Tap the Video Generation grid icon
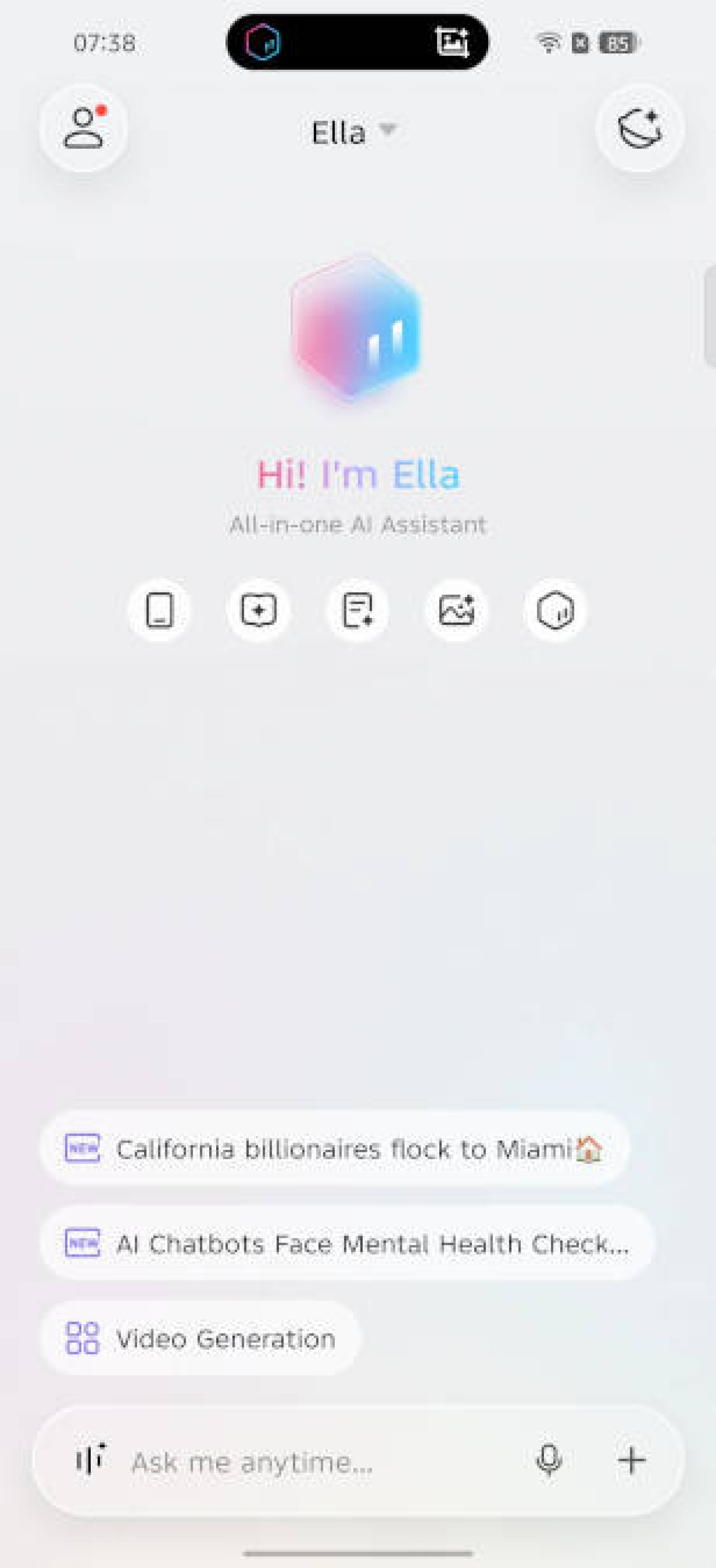Screen dimensions: 716x1568 tap(84, 1339)
